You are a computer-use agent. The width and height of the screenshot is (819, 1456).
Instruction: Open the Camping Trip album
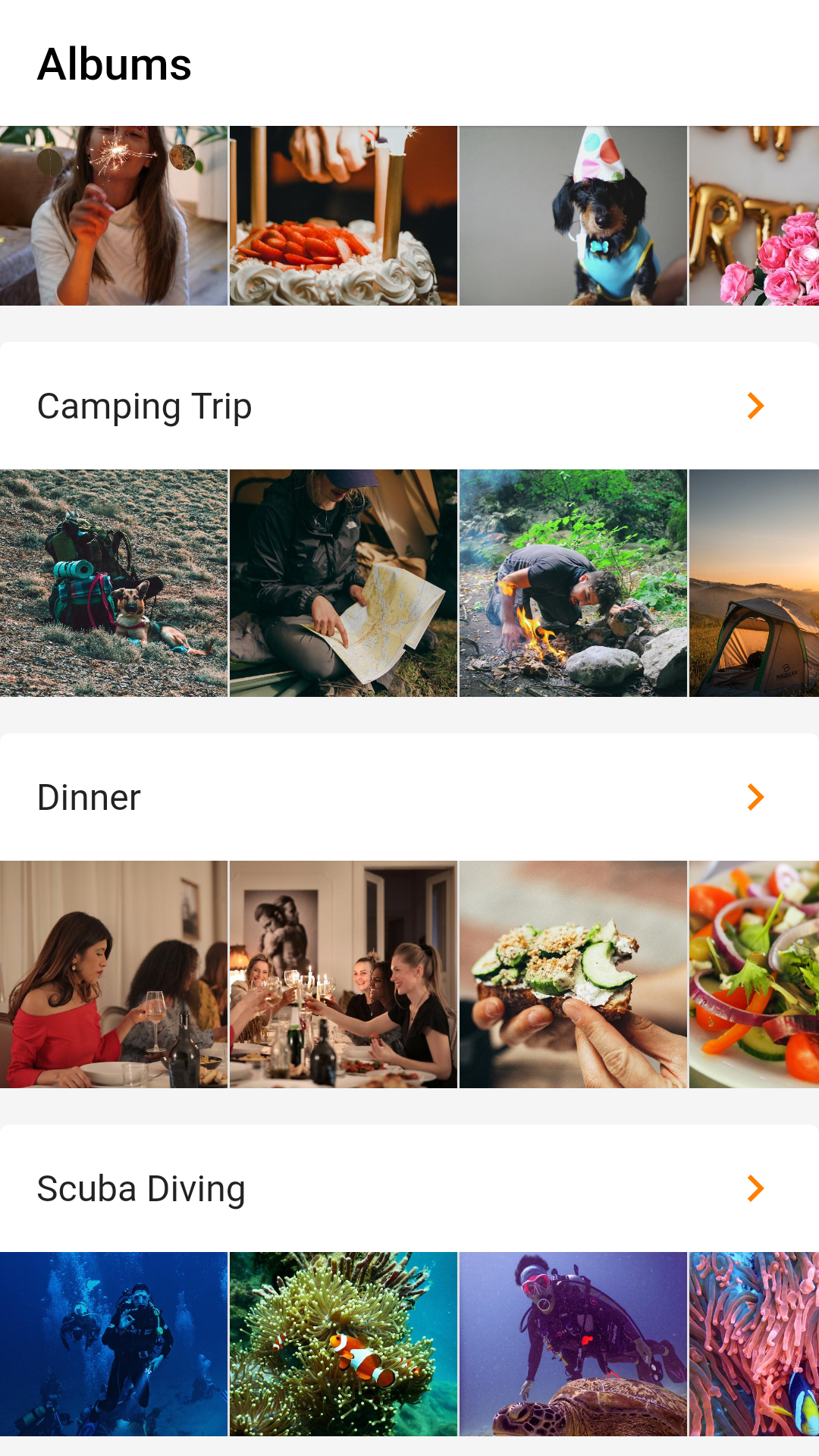pos(755,406)
